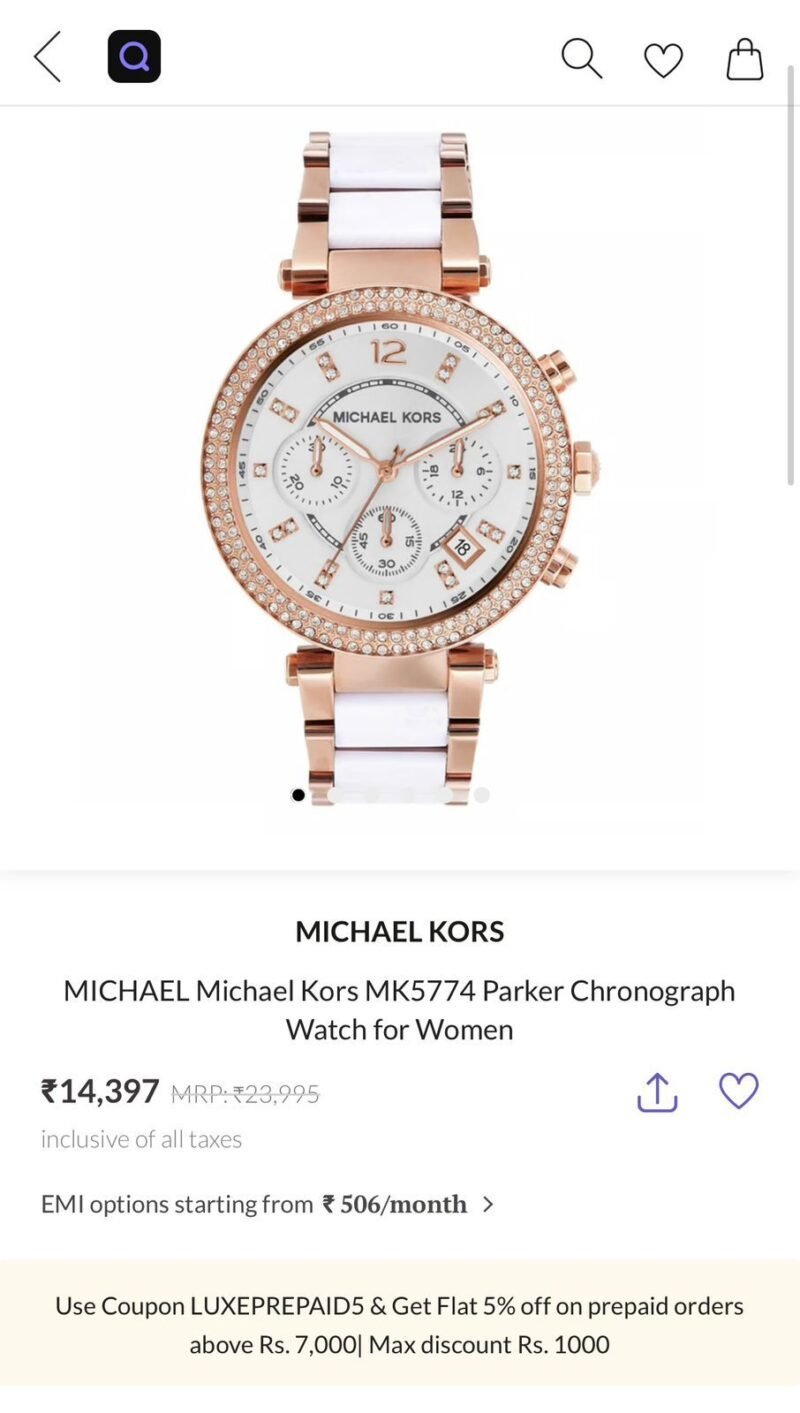Jump to the second product image dot
The height and width of the screenshot is (1413, 800).
(x=335, y=795)
